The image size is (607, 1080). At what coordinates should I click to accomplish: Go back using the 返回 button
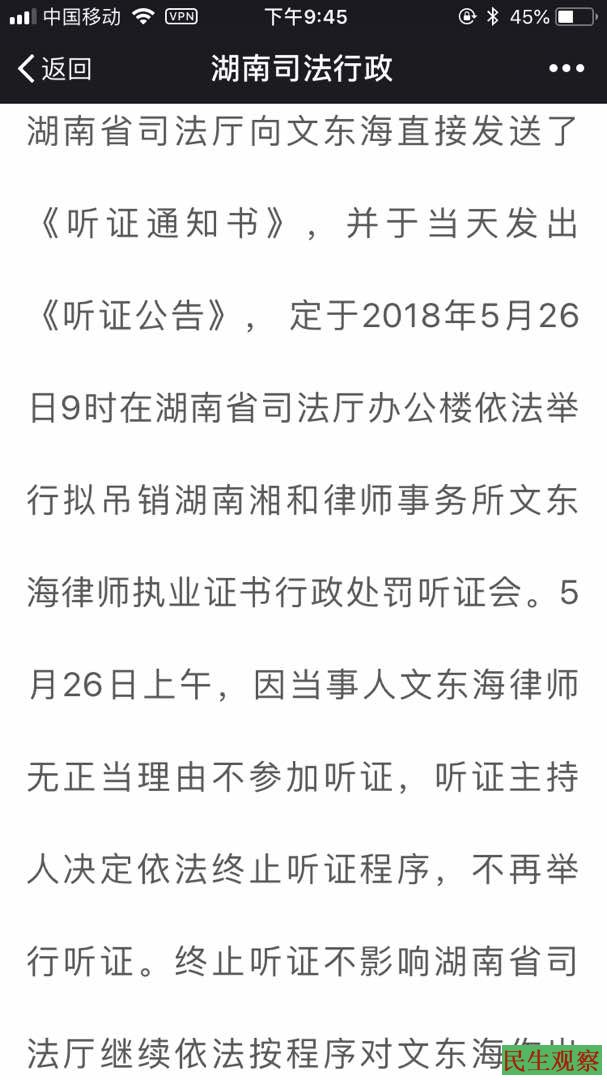pyautogui.click(x=55, y=69)
